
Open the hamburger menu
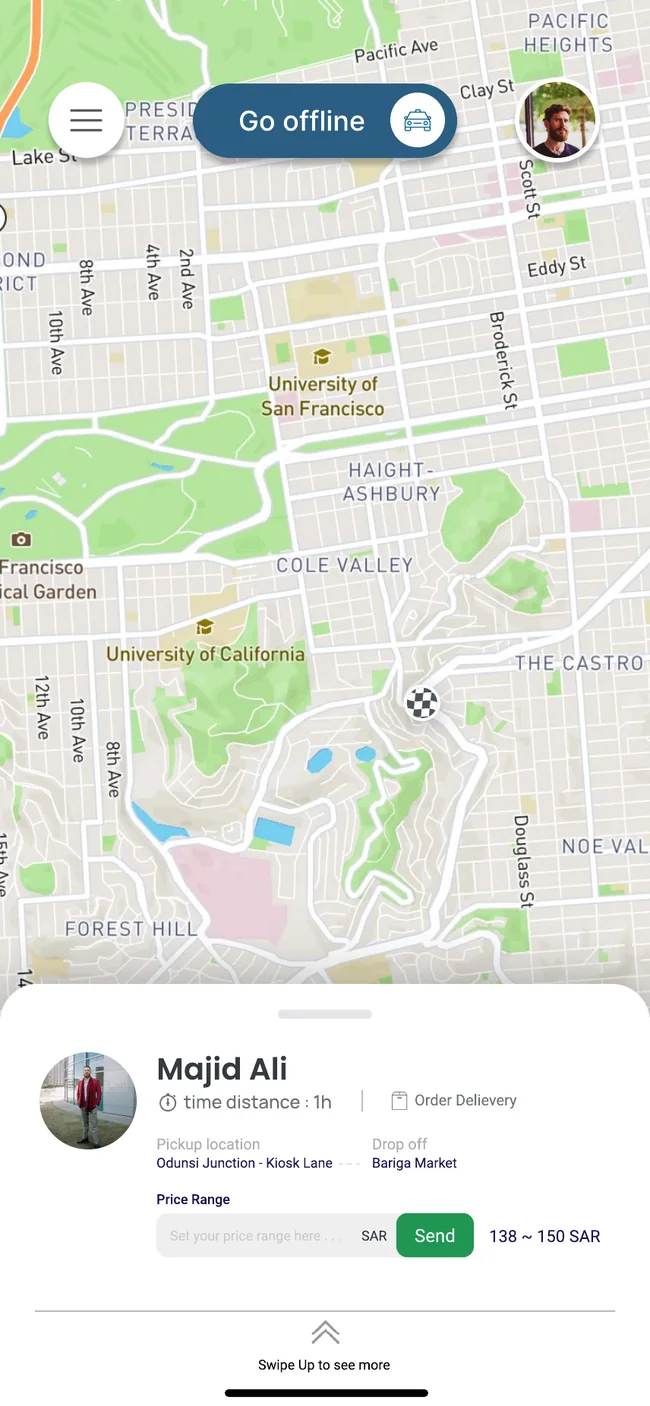click(86, 120)
